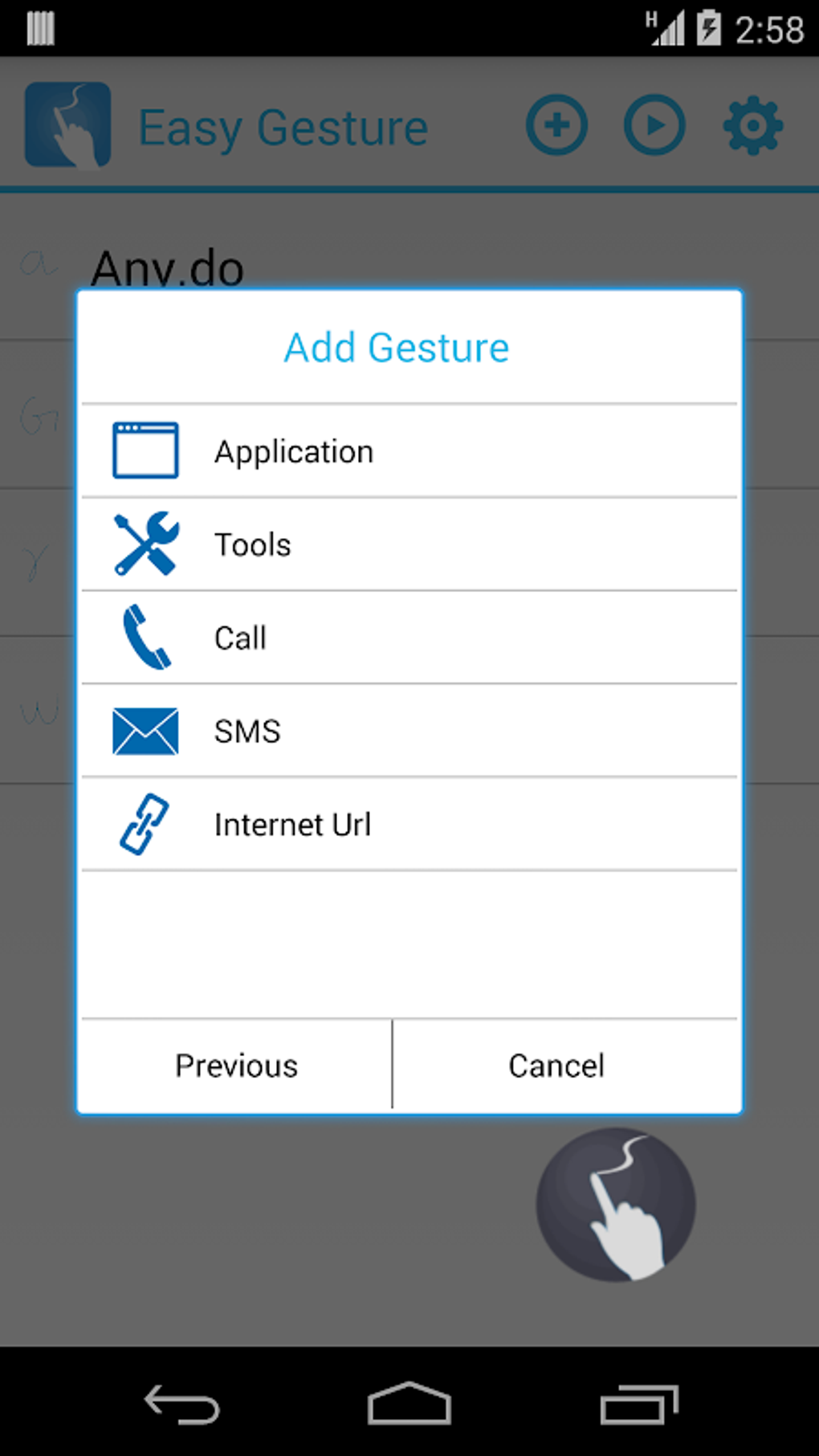Go back with the Previous button

click(x=237, y=1066)
